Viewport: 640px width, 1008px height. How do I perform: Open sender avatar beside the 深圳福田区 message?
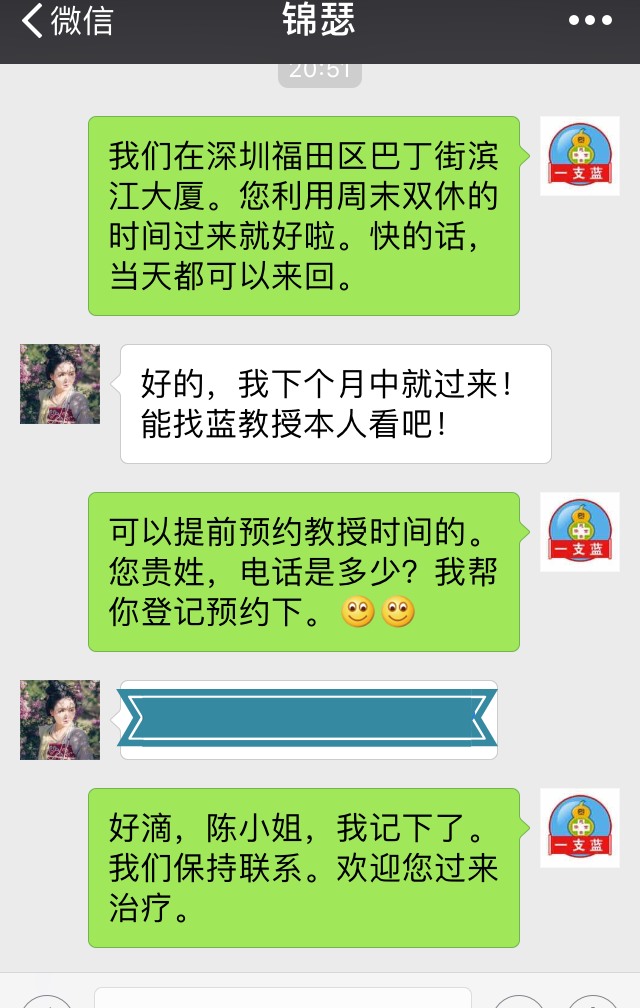tap(579, 156)
